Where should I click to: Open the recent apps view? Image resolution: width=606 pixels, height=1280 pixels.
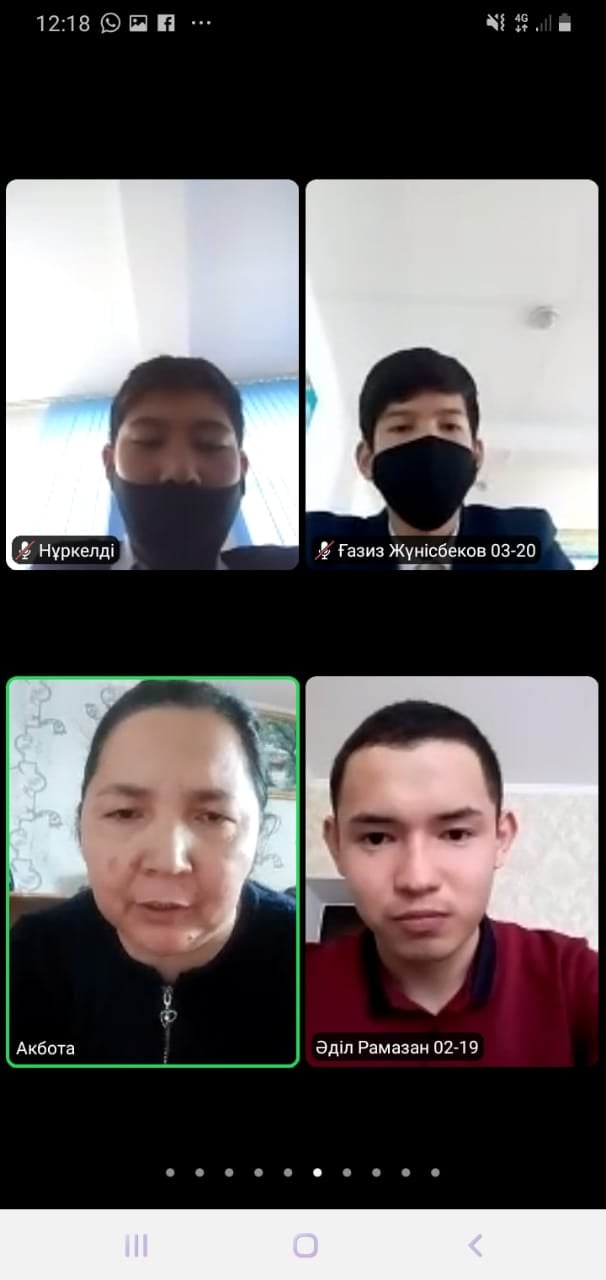tap(136, 1245)
